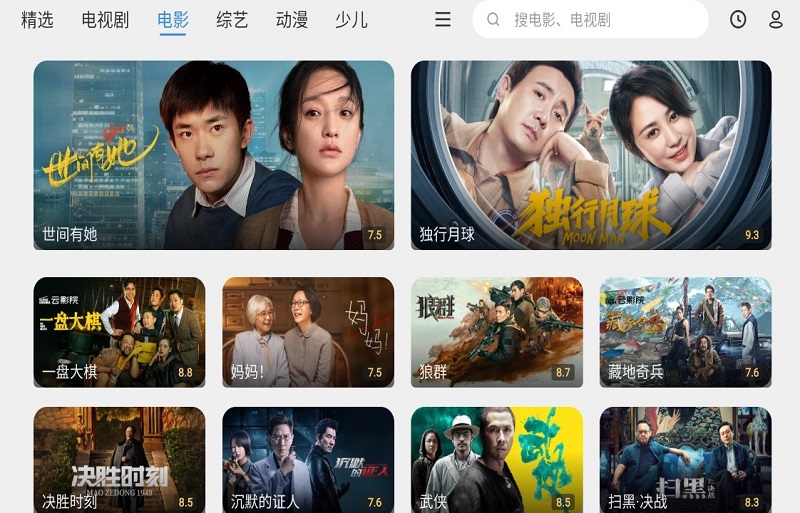The height and width of the screenshot is (513, 800).
Task: Open the movie 独行月球
Action: pyautogui.click(x=591, y=155)
